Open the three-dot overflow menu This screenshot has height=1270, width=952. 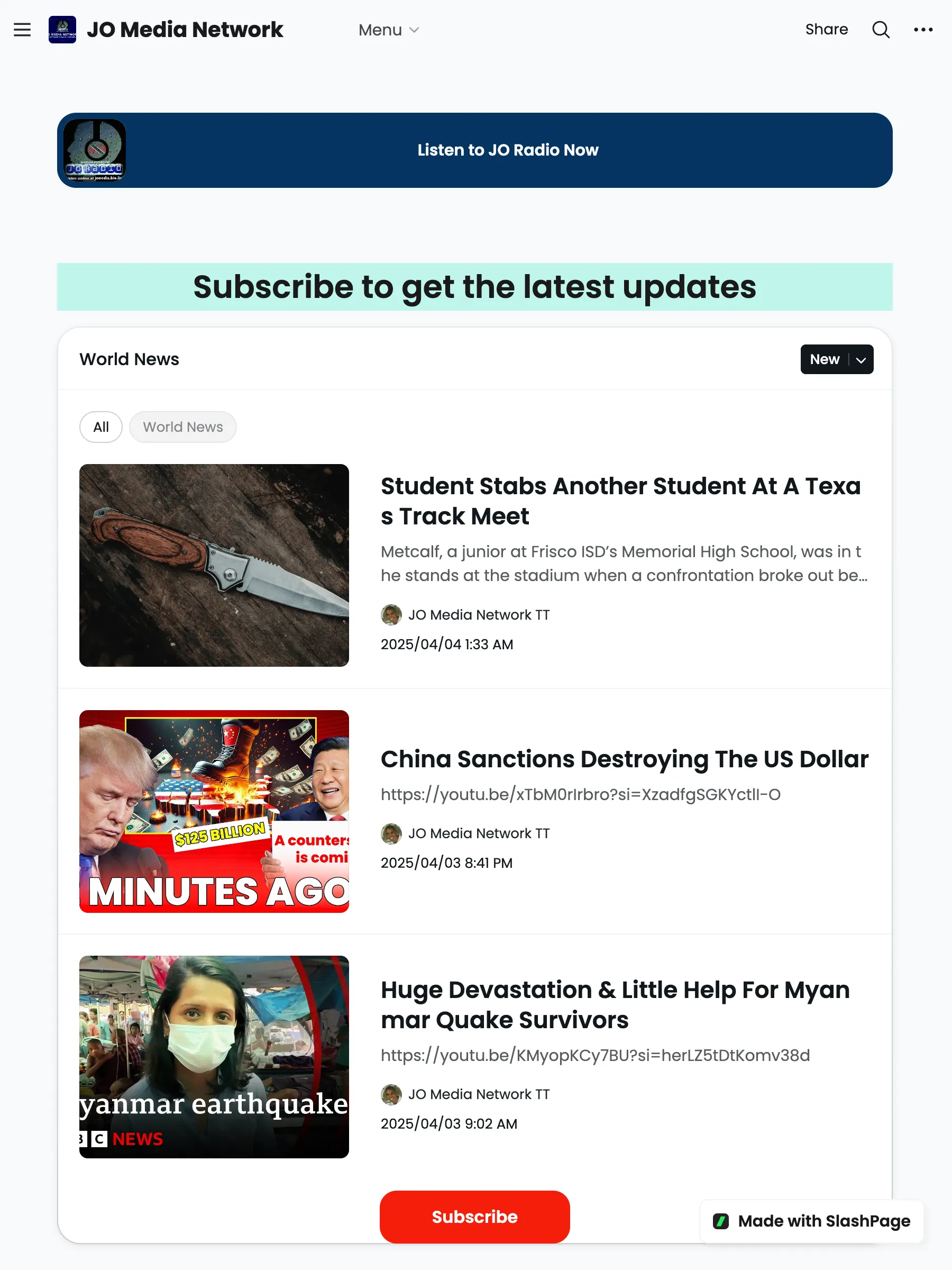click(923, 30)
